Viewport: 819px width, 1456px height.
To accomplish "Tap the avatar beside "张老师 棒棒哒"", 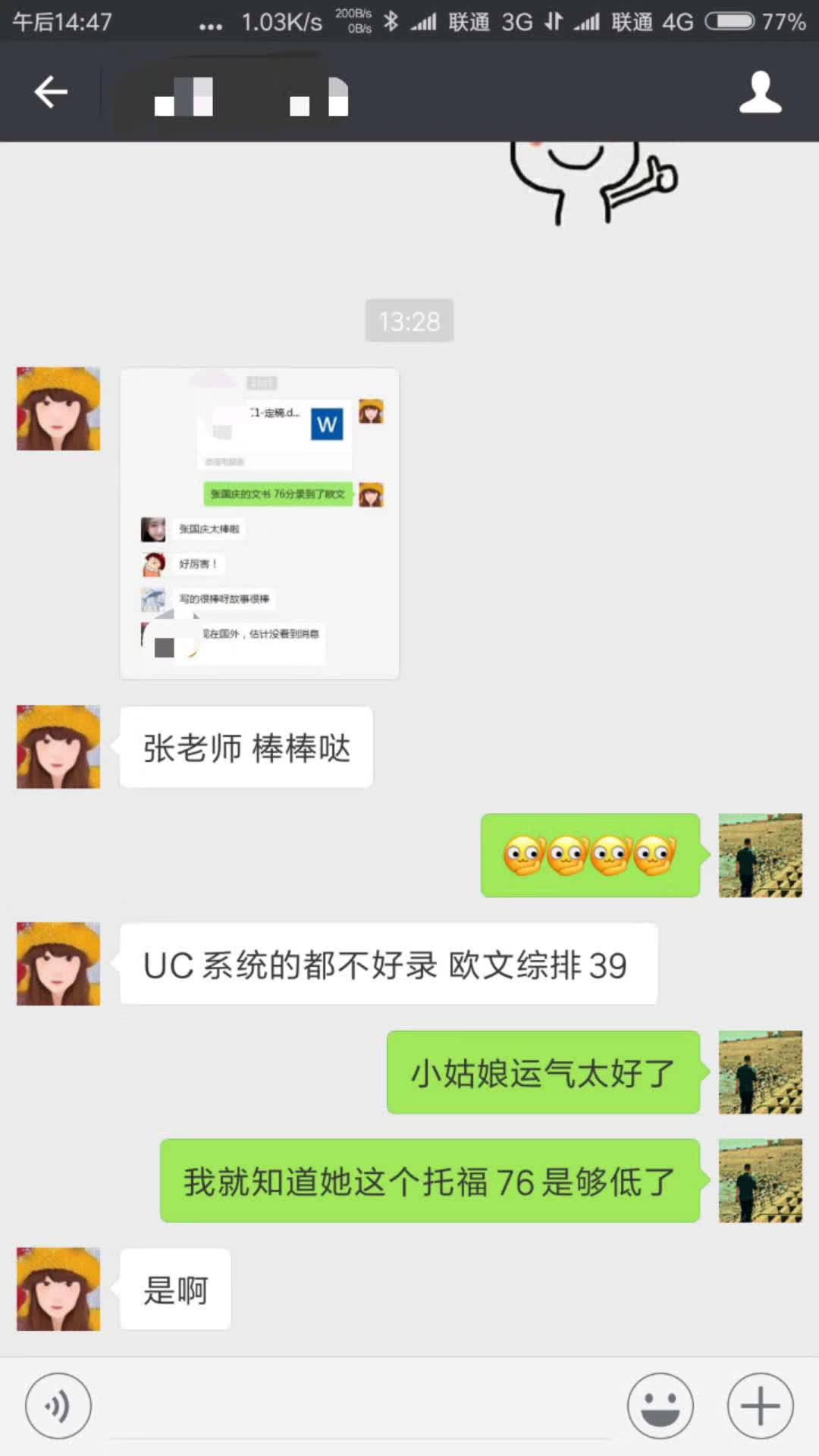I will pyautogui.click(x=58, y=747).
